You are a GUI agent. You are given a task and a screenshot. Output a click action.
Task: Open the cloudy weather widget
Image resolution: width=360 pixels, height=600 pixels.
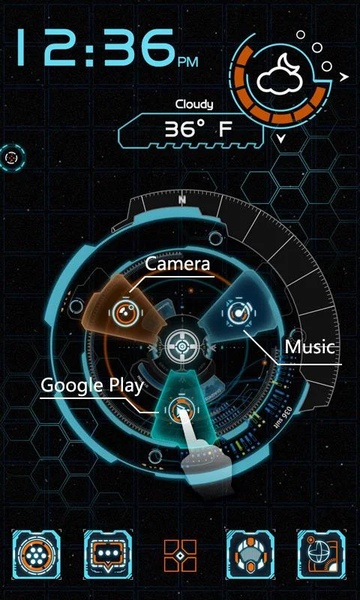click(x=281, y=79)
